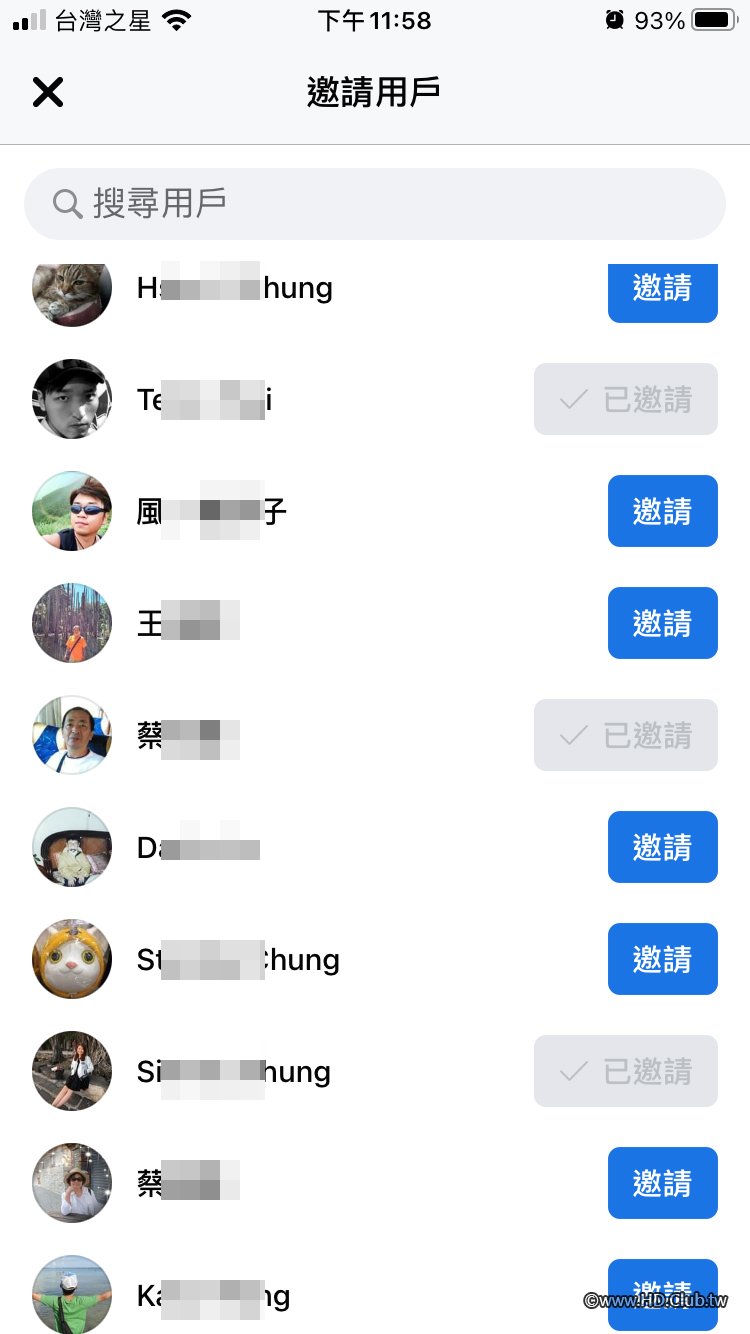The height and width of the screenshot is (1334, 750).
Task: Tap 已邀請 next to user starting with Te
Action: point(626,399)
